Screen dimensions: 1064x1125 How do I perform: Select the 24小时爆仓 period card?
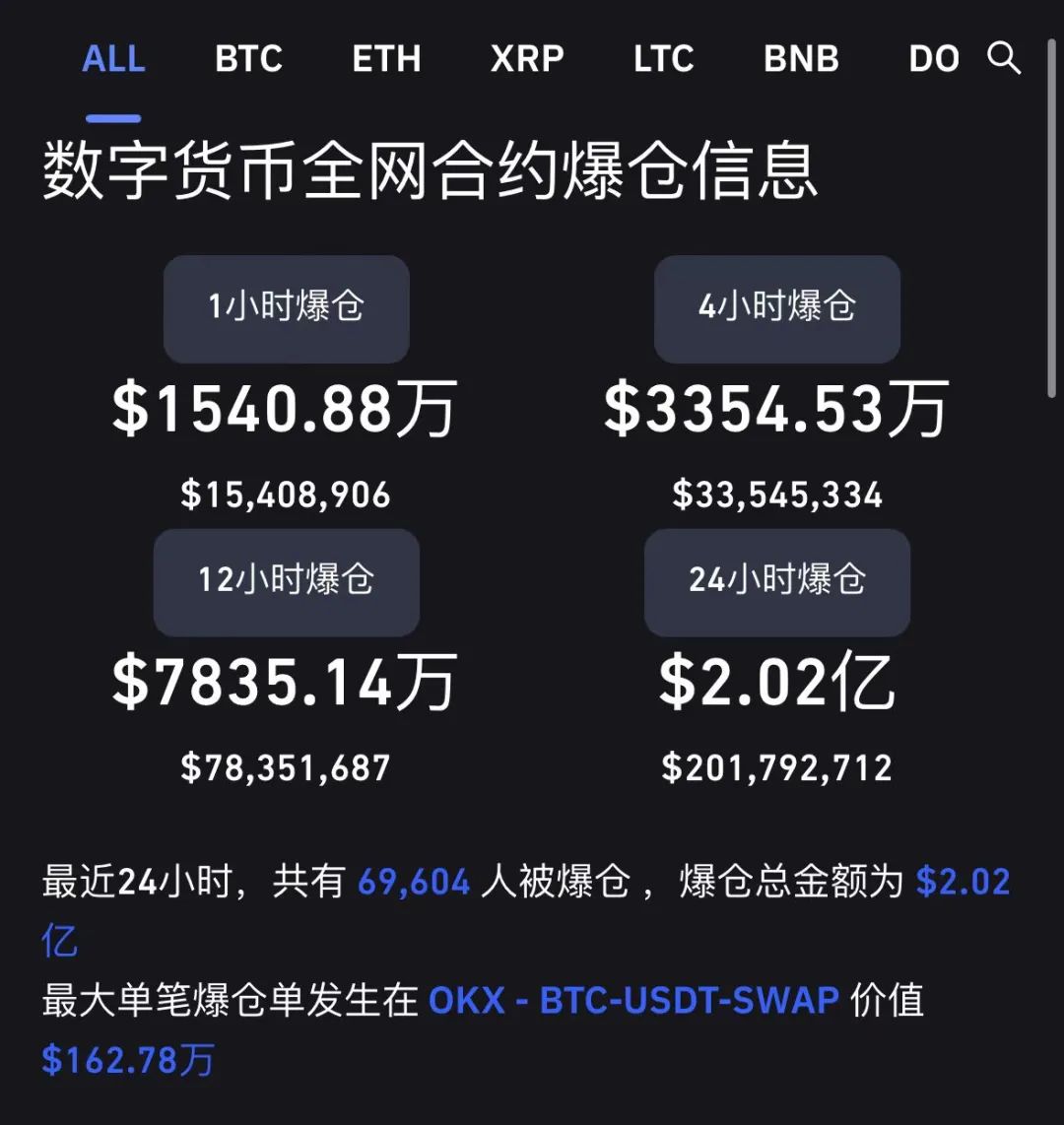pos(776,581)
